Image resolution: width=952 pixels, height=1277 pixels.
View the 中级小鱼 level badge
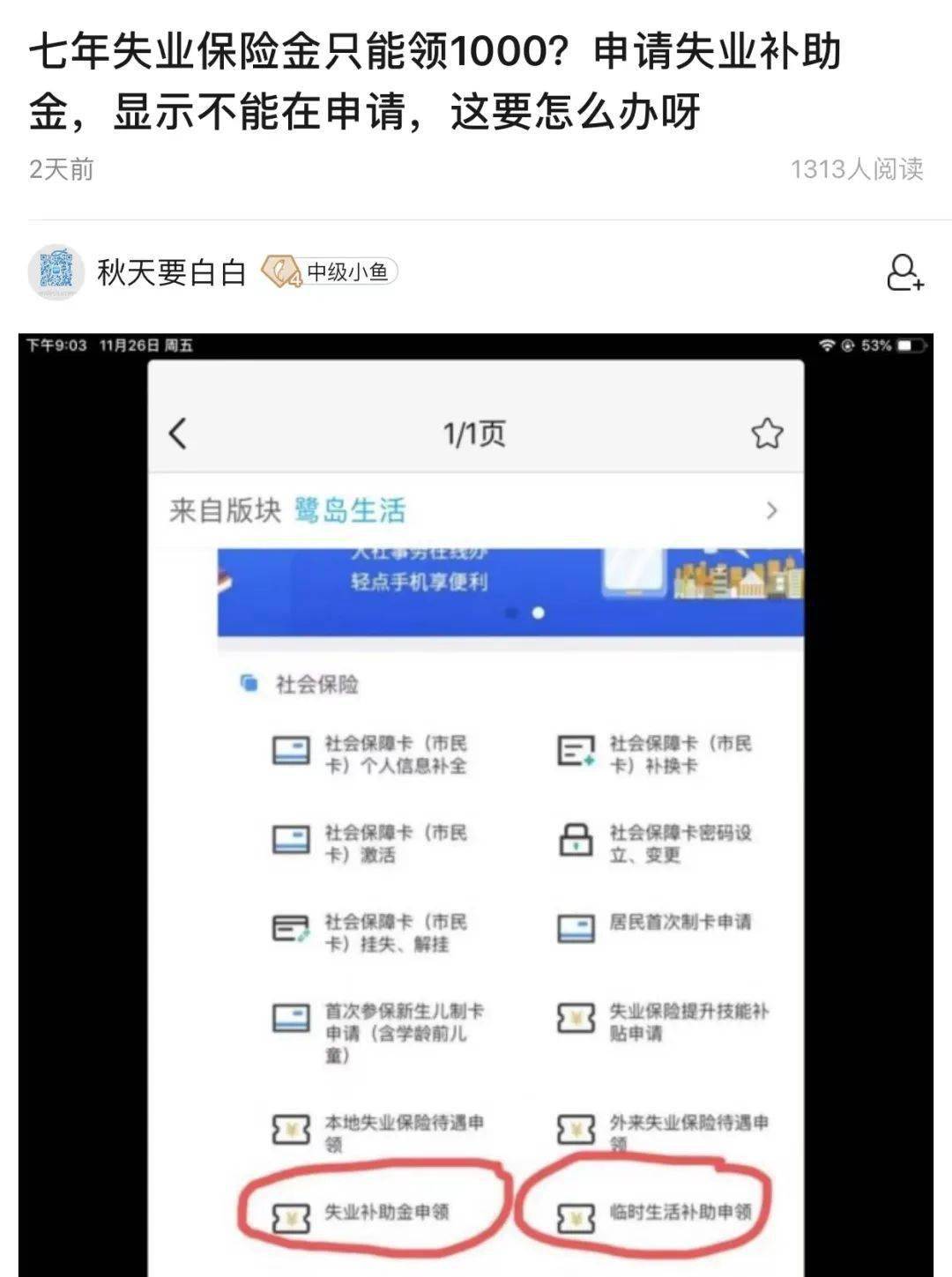tap(331, 272)
